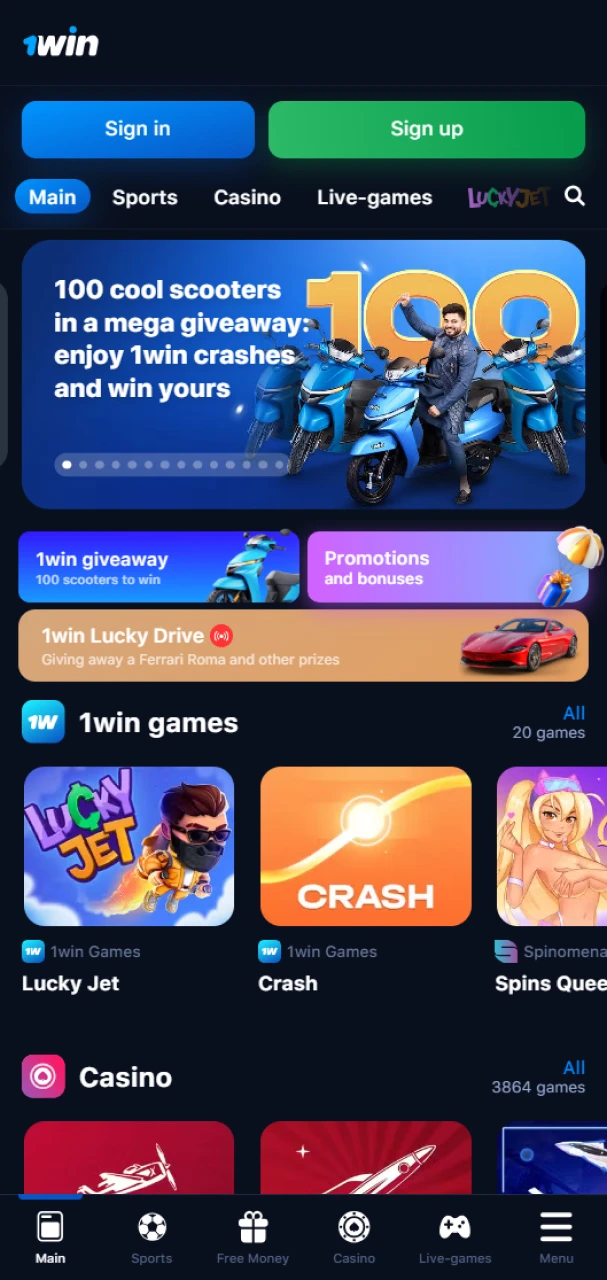Tap the Sign in button

coord(138,129)
